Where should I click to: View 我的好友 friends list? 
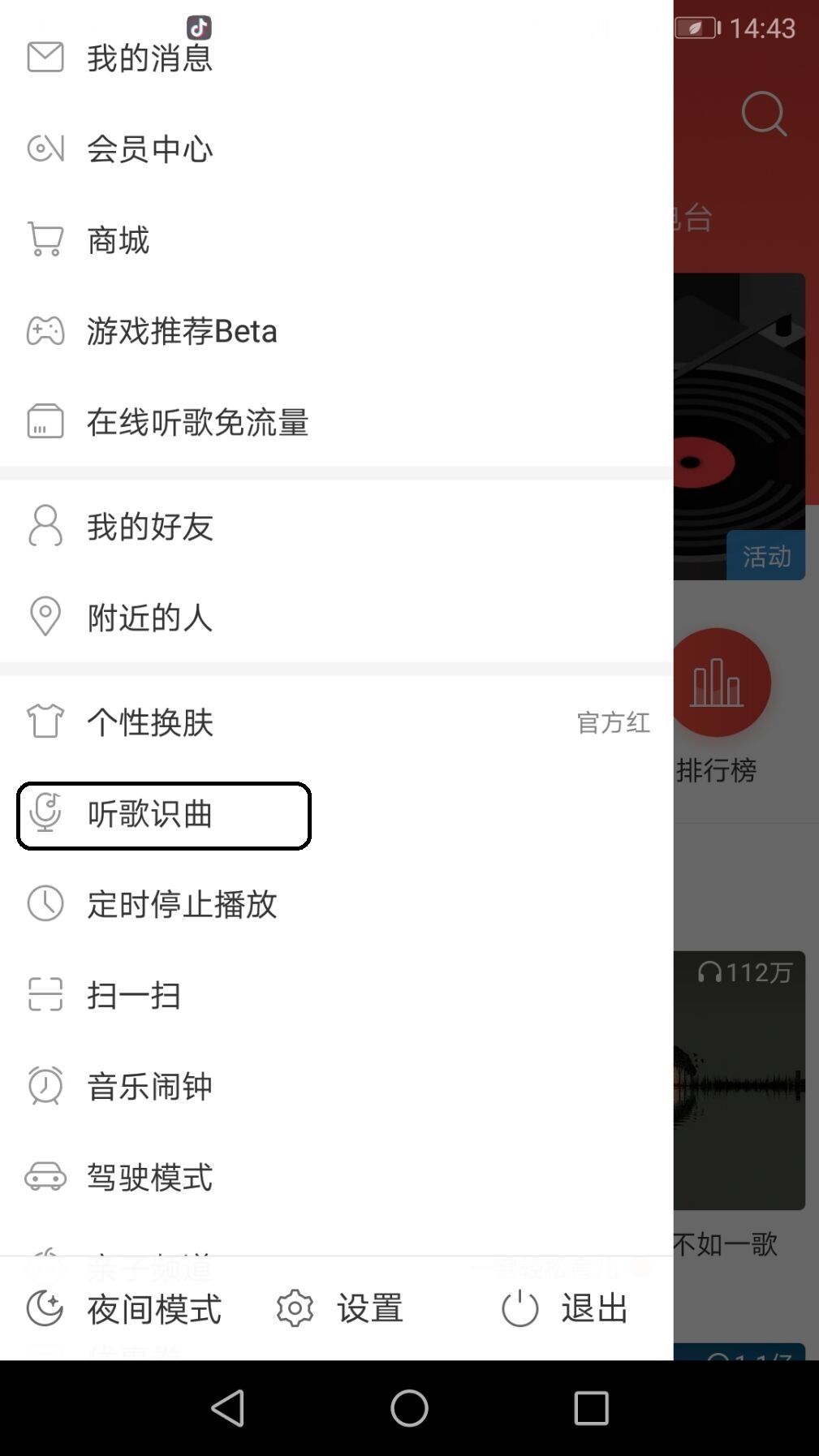(x=149, y=527)
